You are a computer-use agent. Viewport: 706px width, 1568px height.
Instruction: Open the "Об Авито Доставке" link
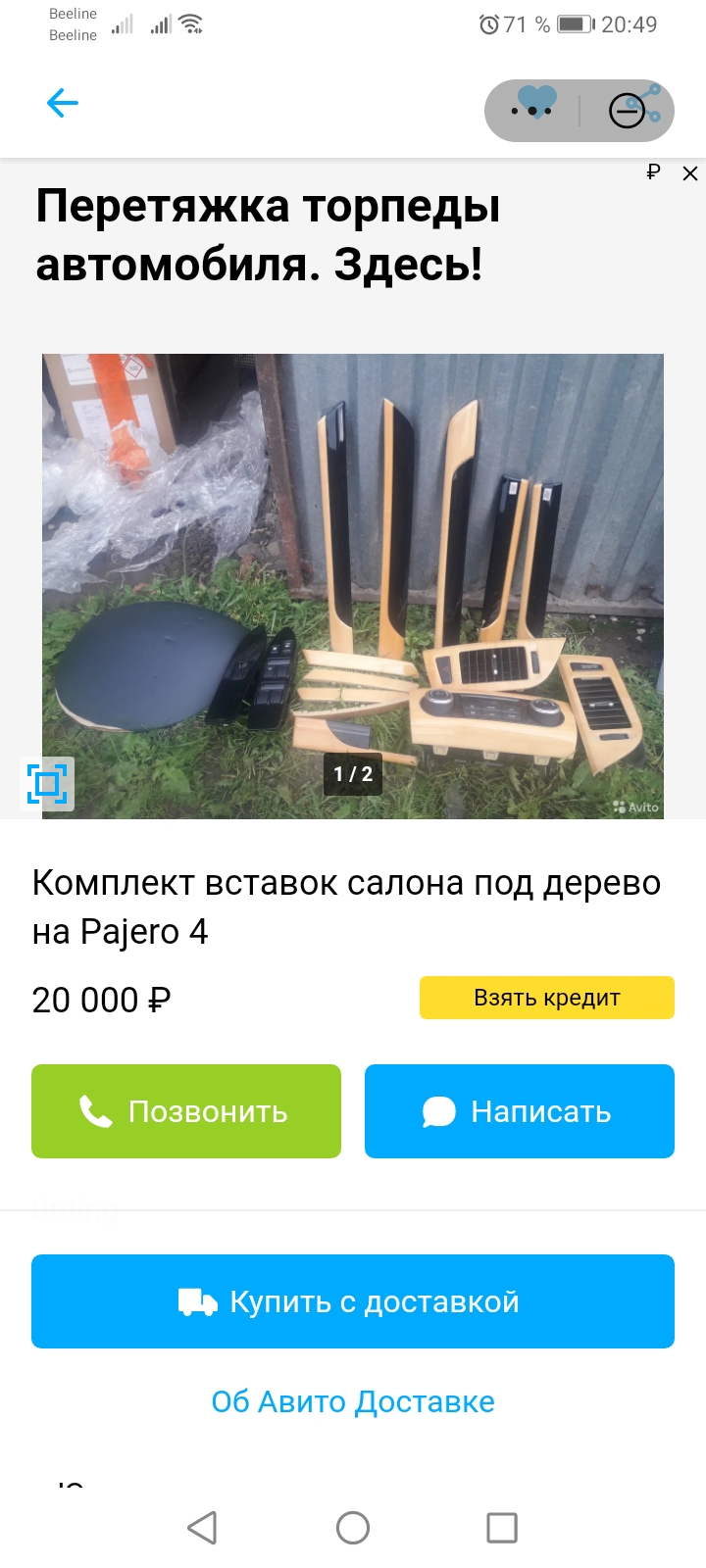point(353,1401)
